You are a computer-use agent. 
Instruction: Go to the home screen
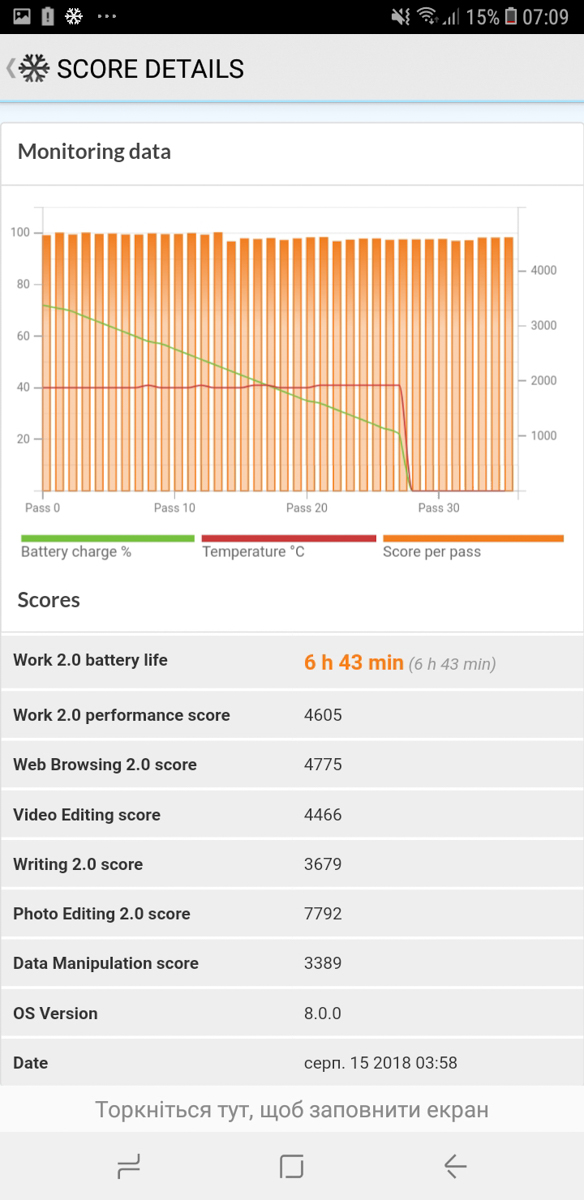click(x=292, y=1166)
